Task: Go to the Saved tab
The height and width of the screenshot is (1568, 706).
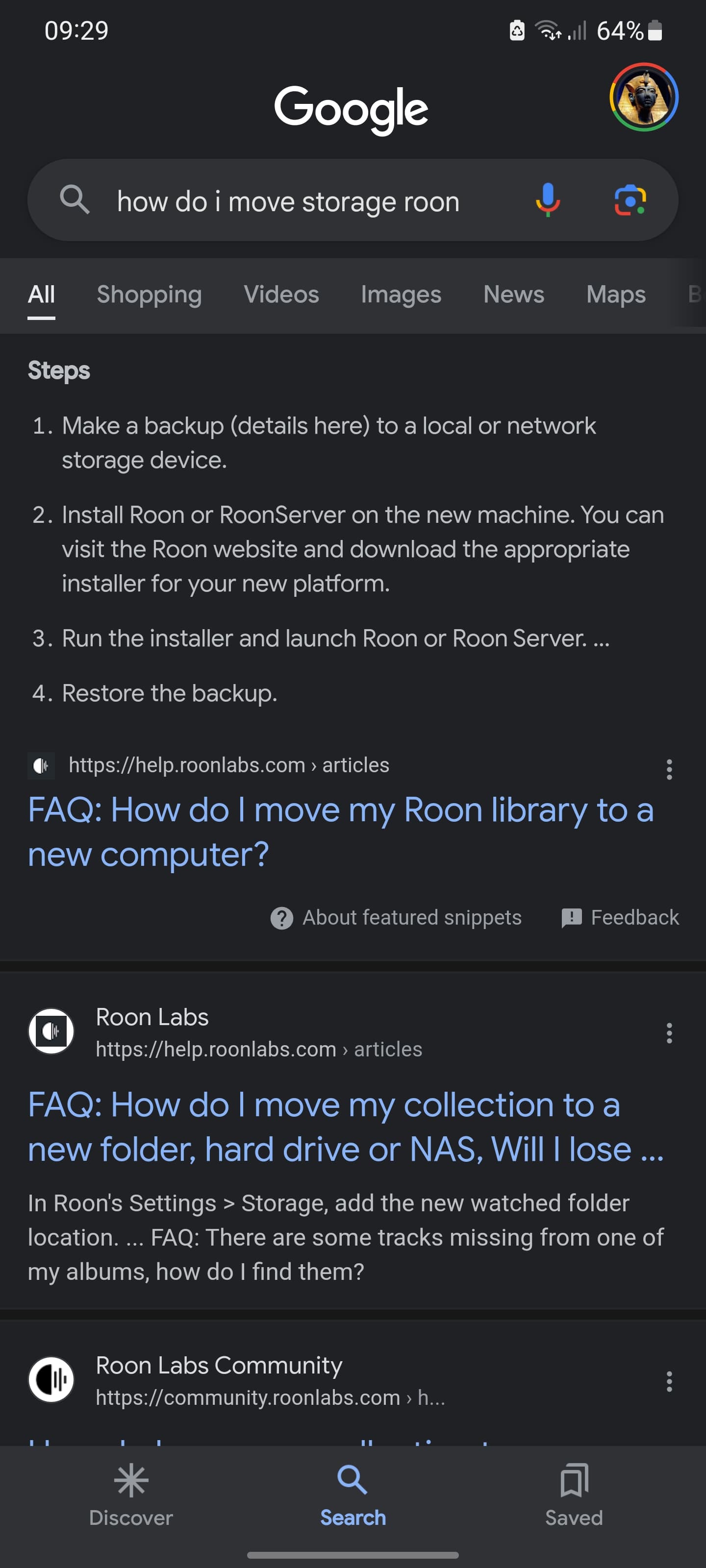Action: [574, 1495]
